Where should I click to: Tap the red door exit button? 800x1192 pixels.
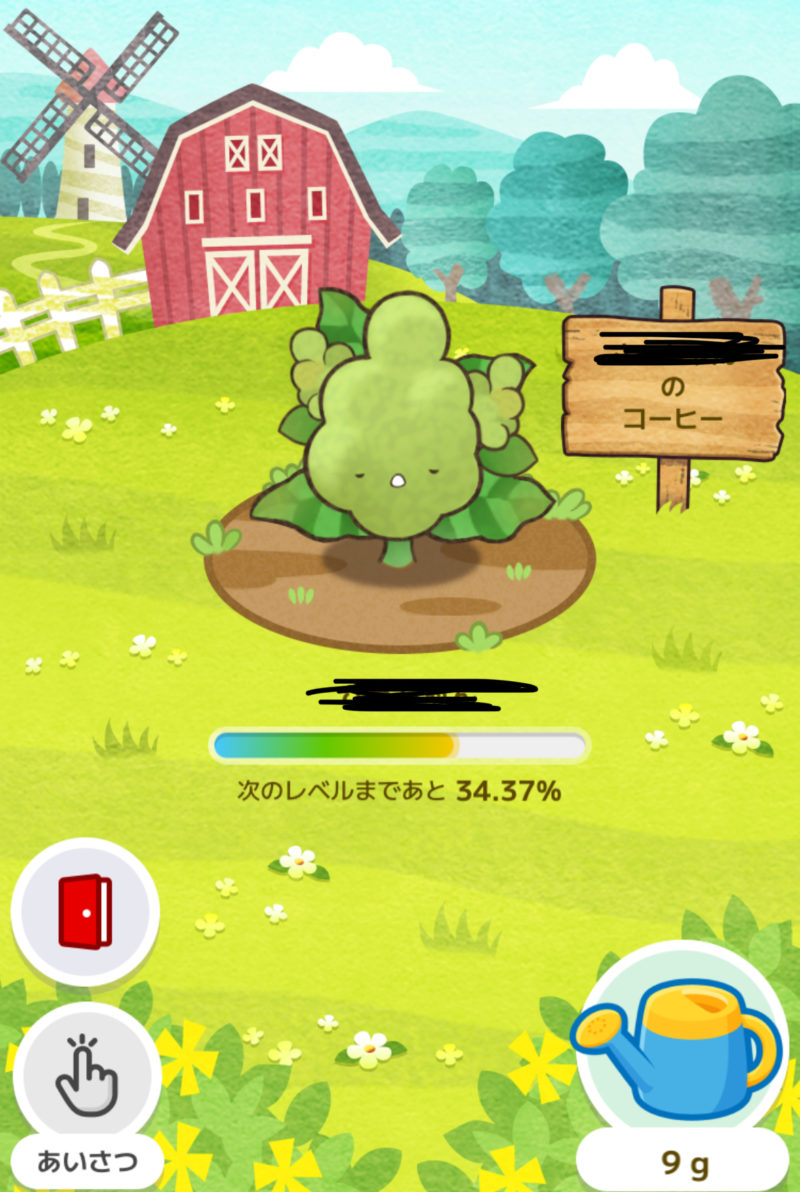pyautogui.click(x=85, y=911)
